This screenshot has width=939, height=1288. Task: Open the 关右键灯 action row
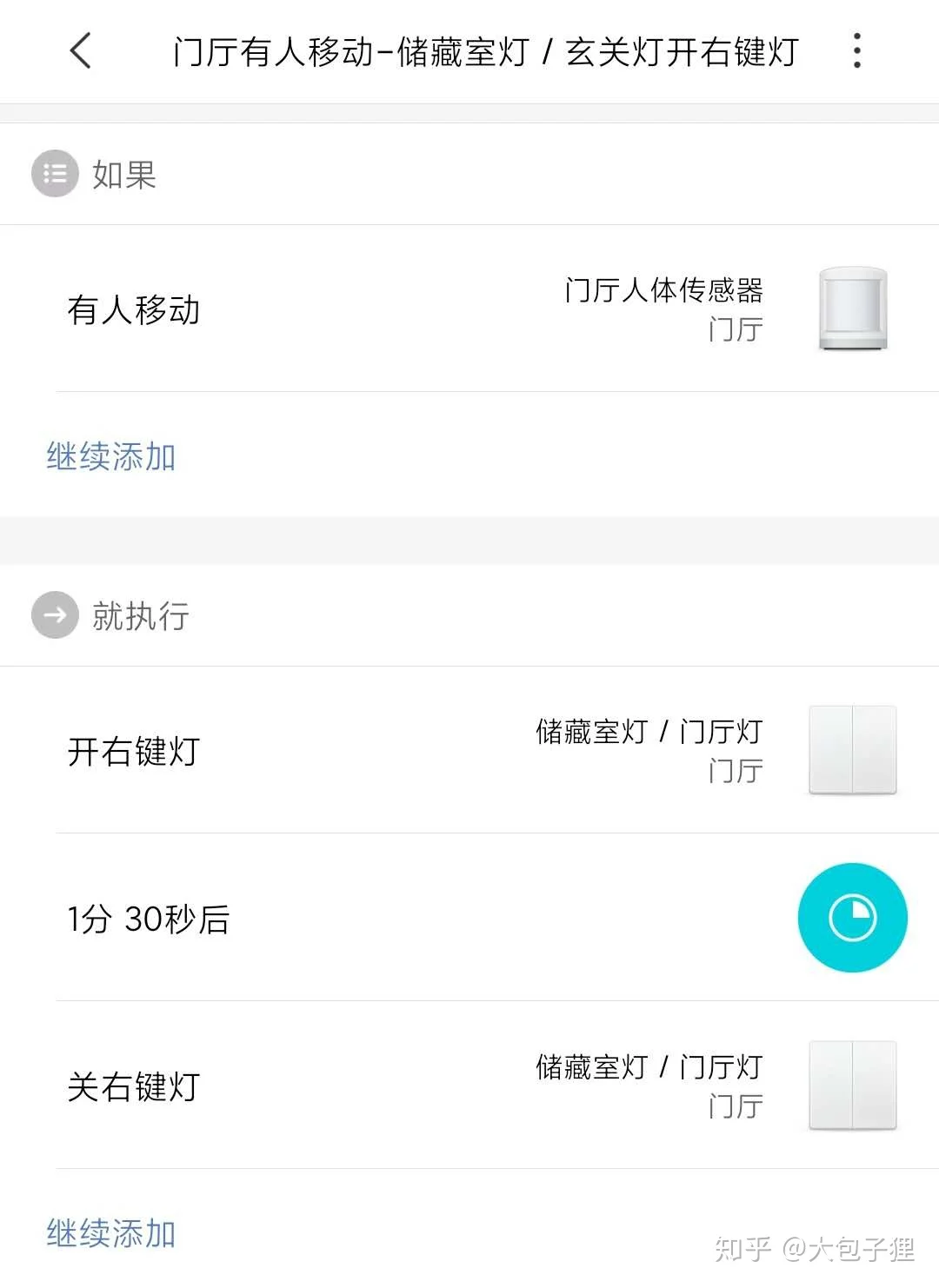click(469, 1086)
